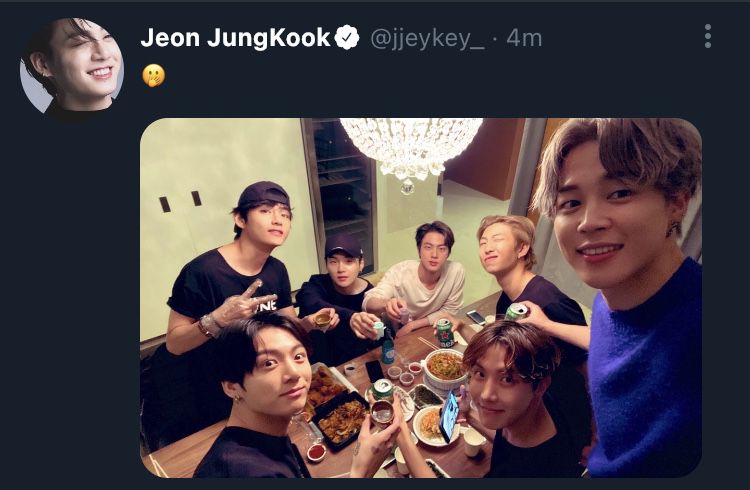750x490 pixels.
Task: Open the tweet via its 4m timestamp
Action: click(524, 38)
